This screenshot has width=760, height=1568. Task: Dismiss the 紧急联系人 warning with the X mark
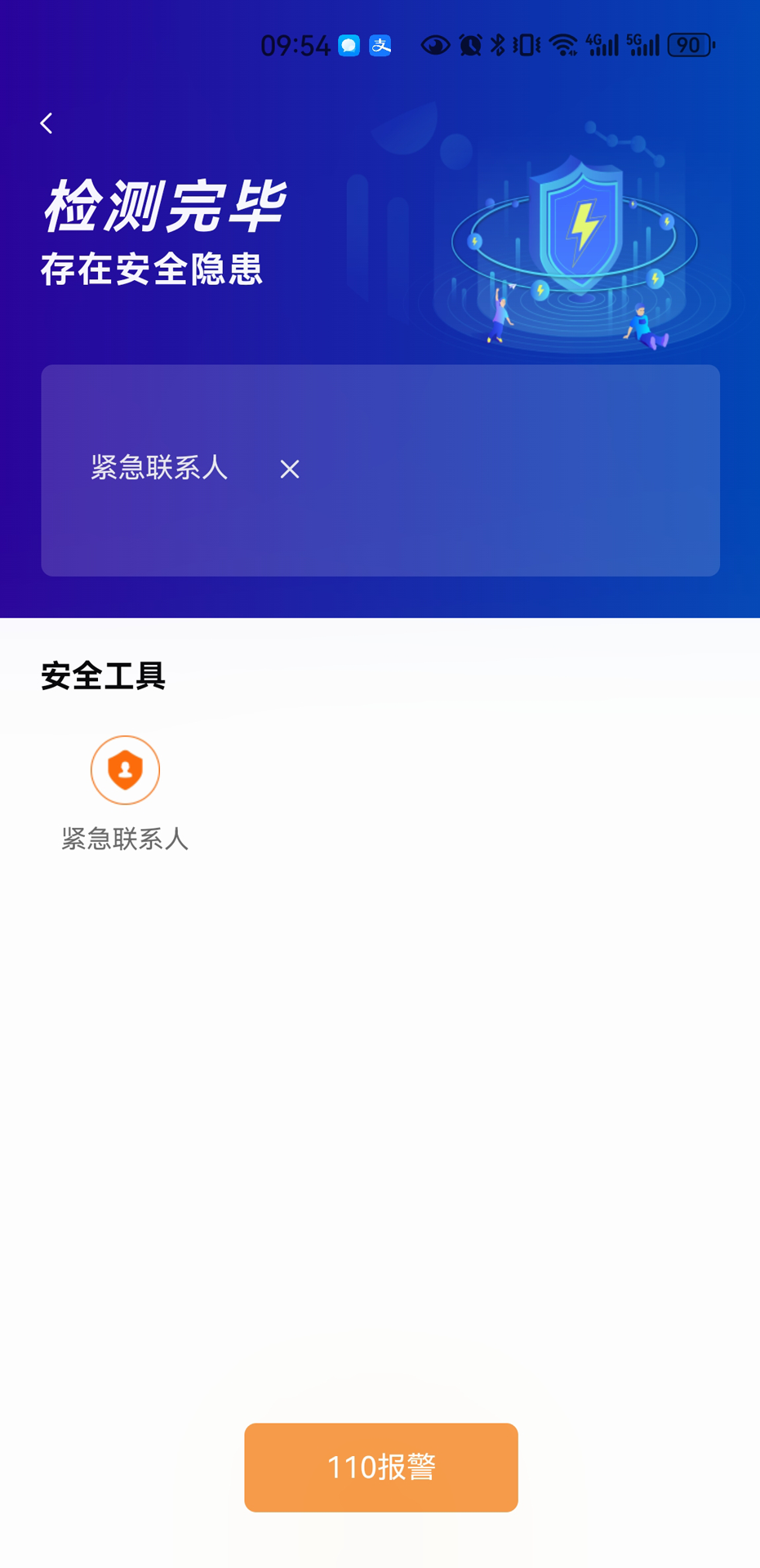[x=290, y=469]
